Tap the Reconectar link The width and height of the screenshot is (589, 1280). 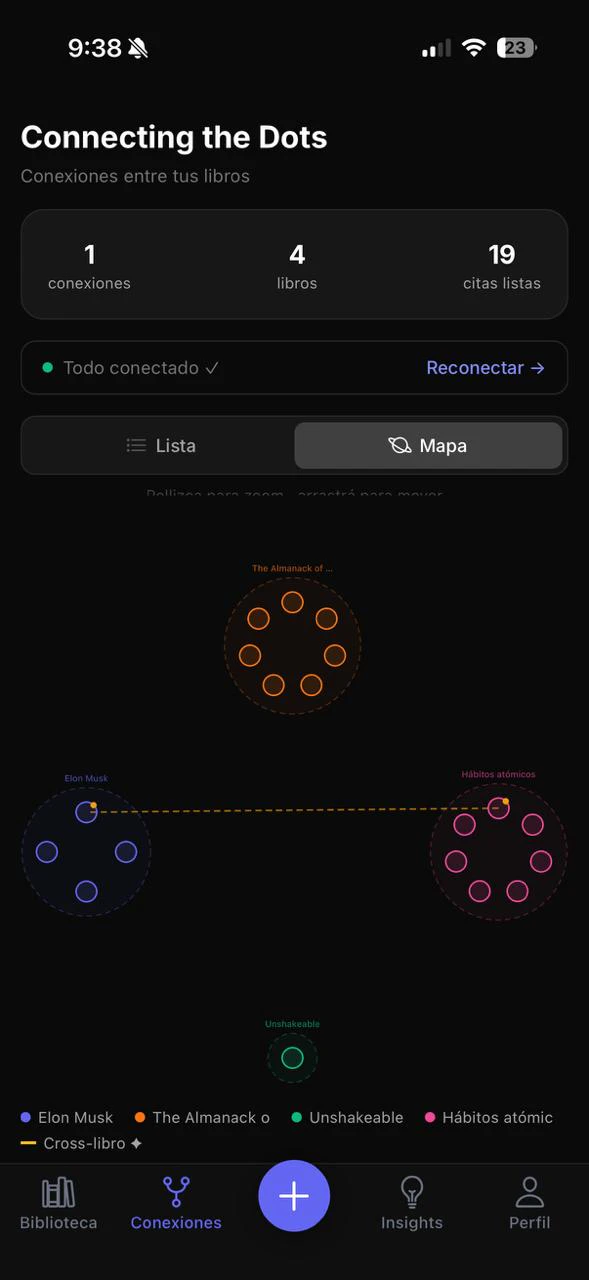485,368
